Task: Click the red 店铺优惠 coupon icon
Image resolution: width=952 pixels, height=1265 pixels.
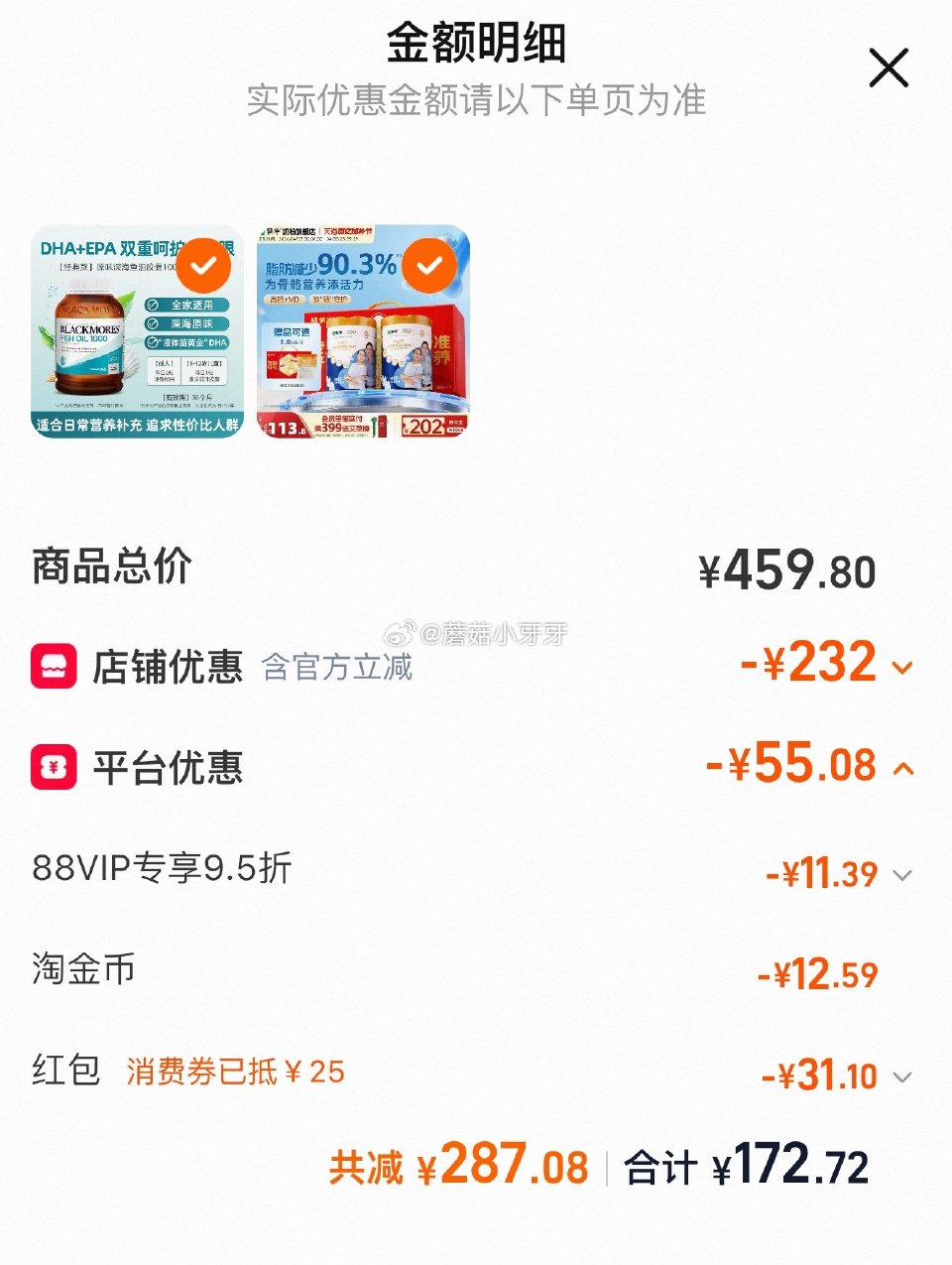Action: tap(52, 667)
